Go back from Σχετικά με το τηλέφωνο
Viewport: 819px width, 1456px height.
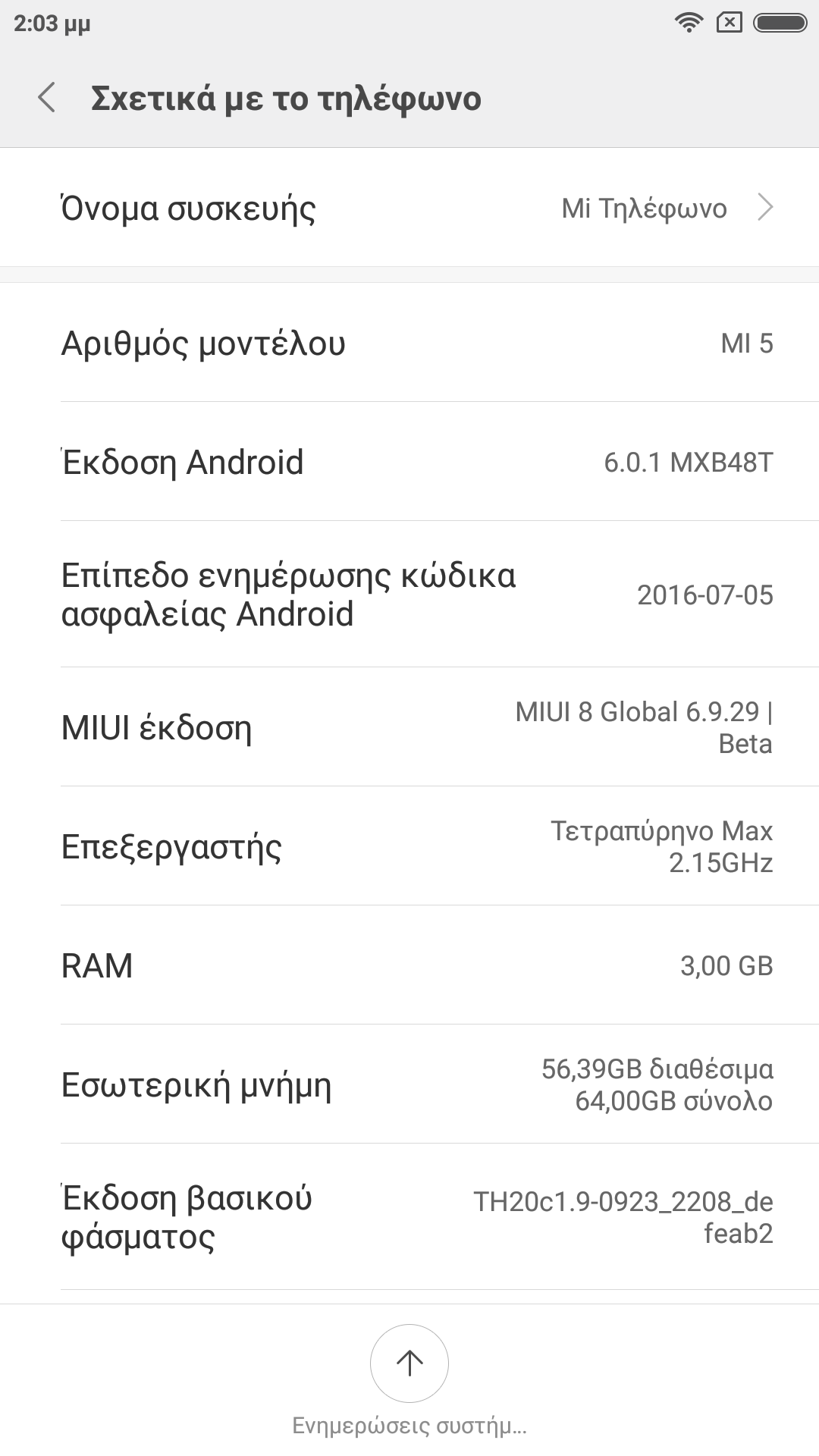click(x=47, y=99)
